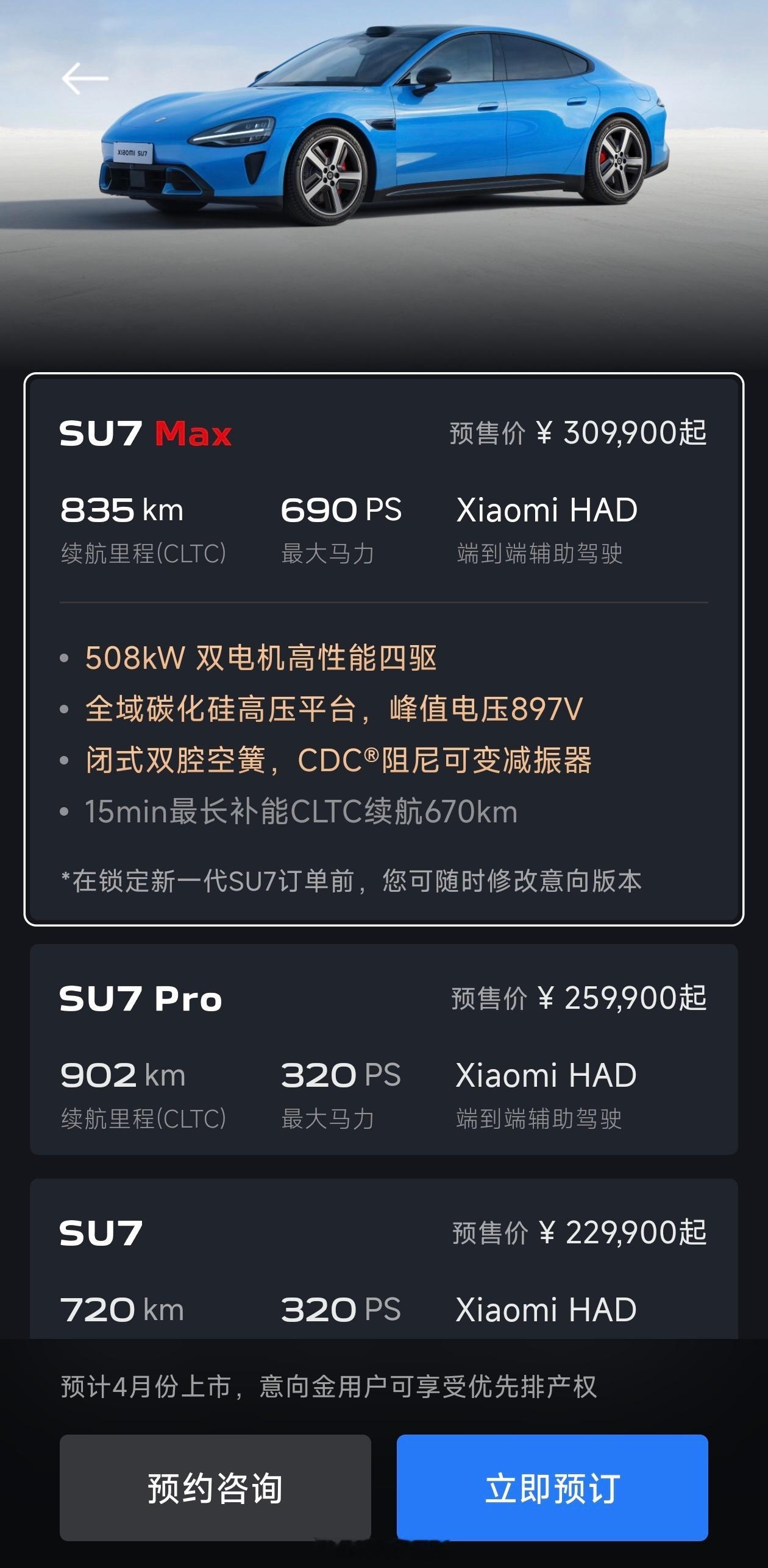768x1568 pixels.
Task: Click the 902 km range on SU7 Pro
Action: click(x=122, y=1075)
